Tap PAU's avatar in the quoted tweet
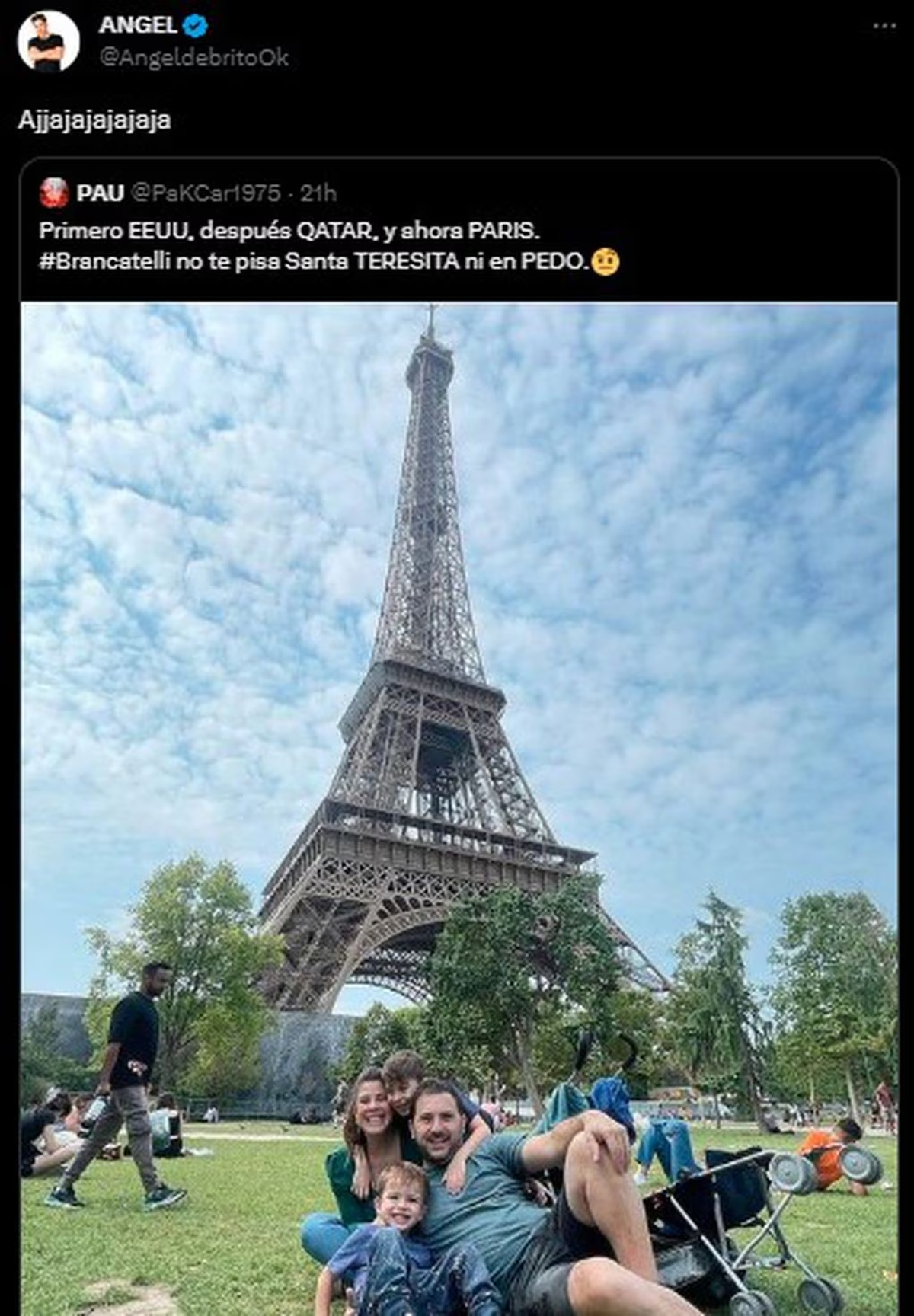914x1316 pixels. coord(54,193)
